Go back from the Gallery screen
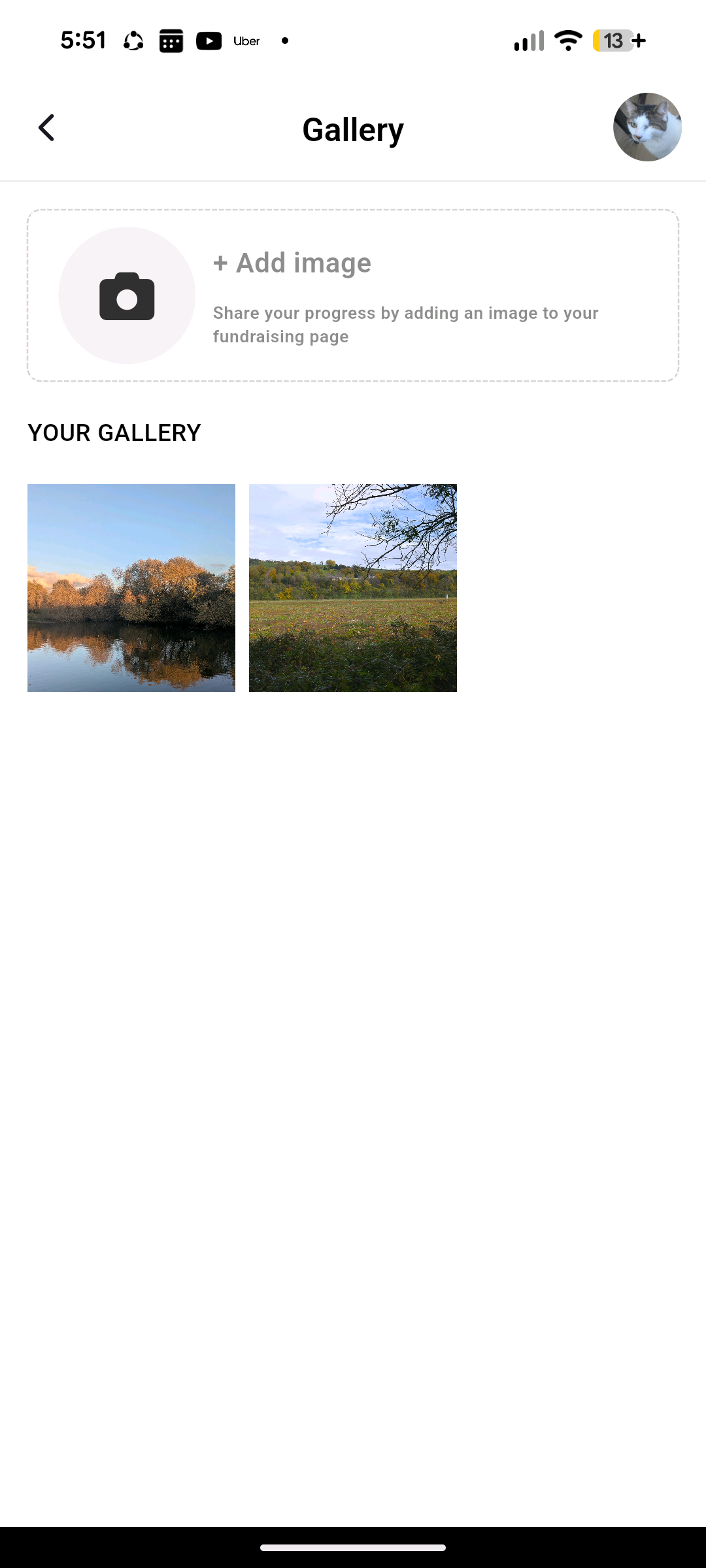Screen dimensions: 706x1568 point(46,128)
